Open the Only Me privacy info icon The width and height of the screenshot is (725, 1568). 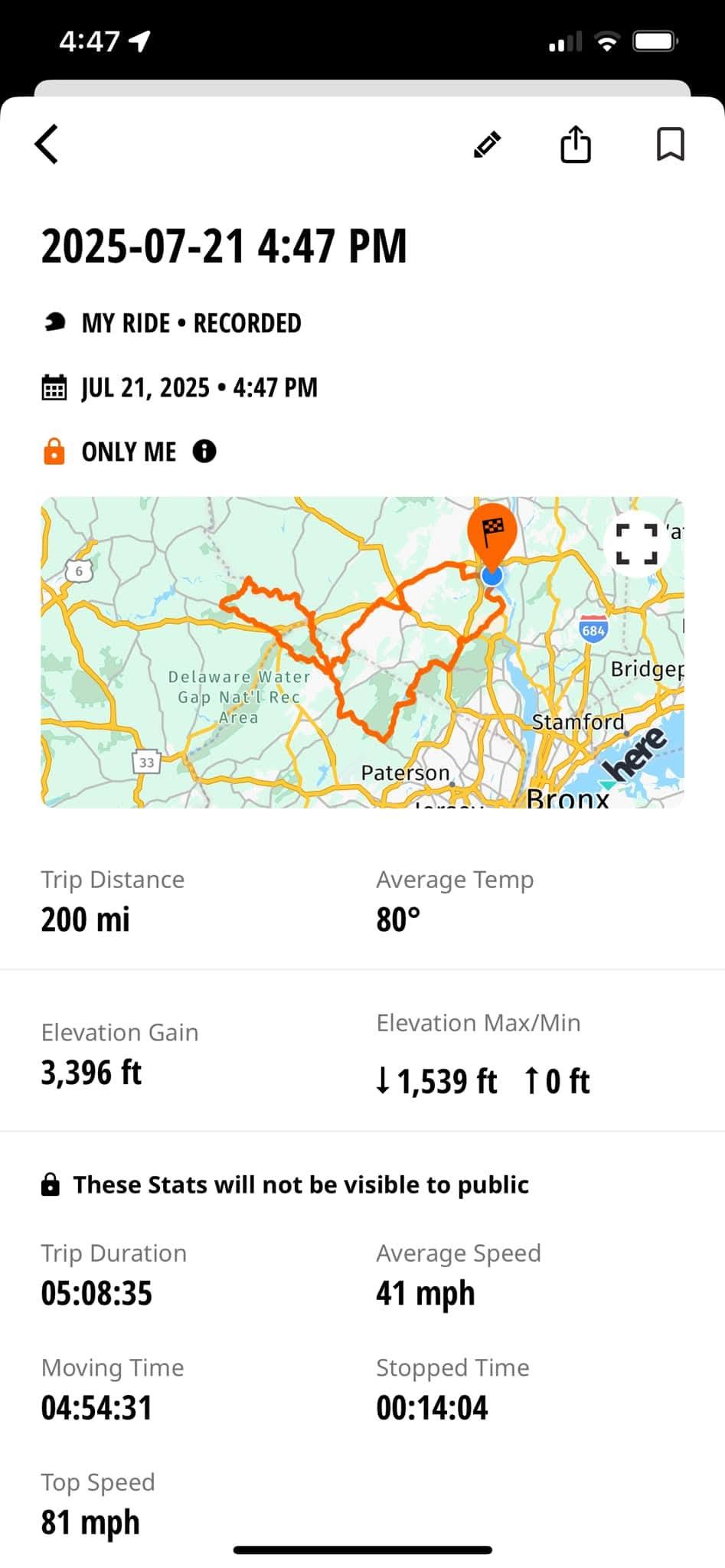(x=204, y=451)
